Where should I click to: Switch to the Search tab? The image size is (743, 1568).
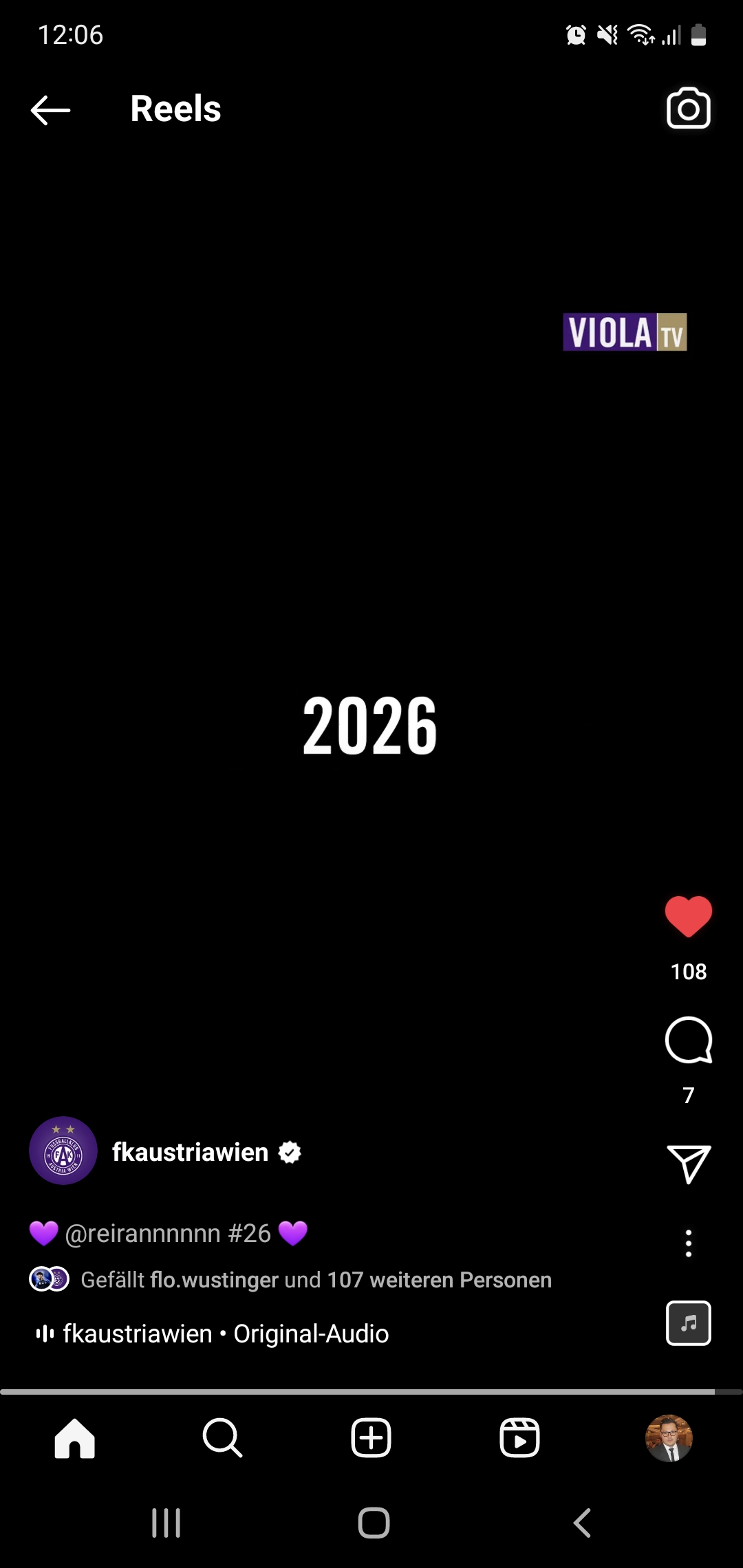222,1438
